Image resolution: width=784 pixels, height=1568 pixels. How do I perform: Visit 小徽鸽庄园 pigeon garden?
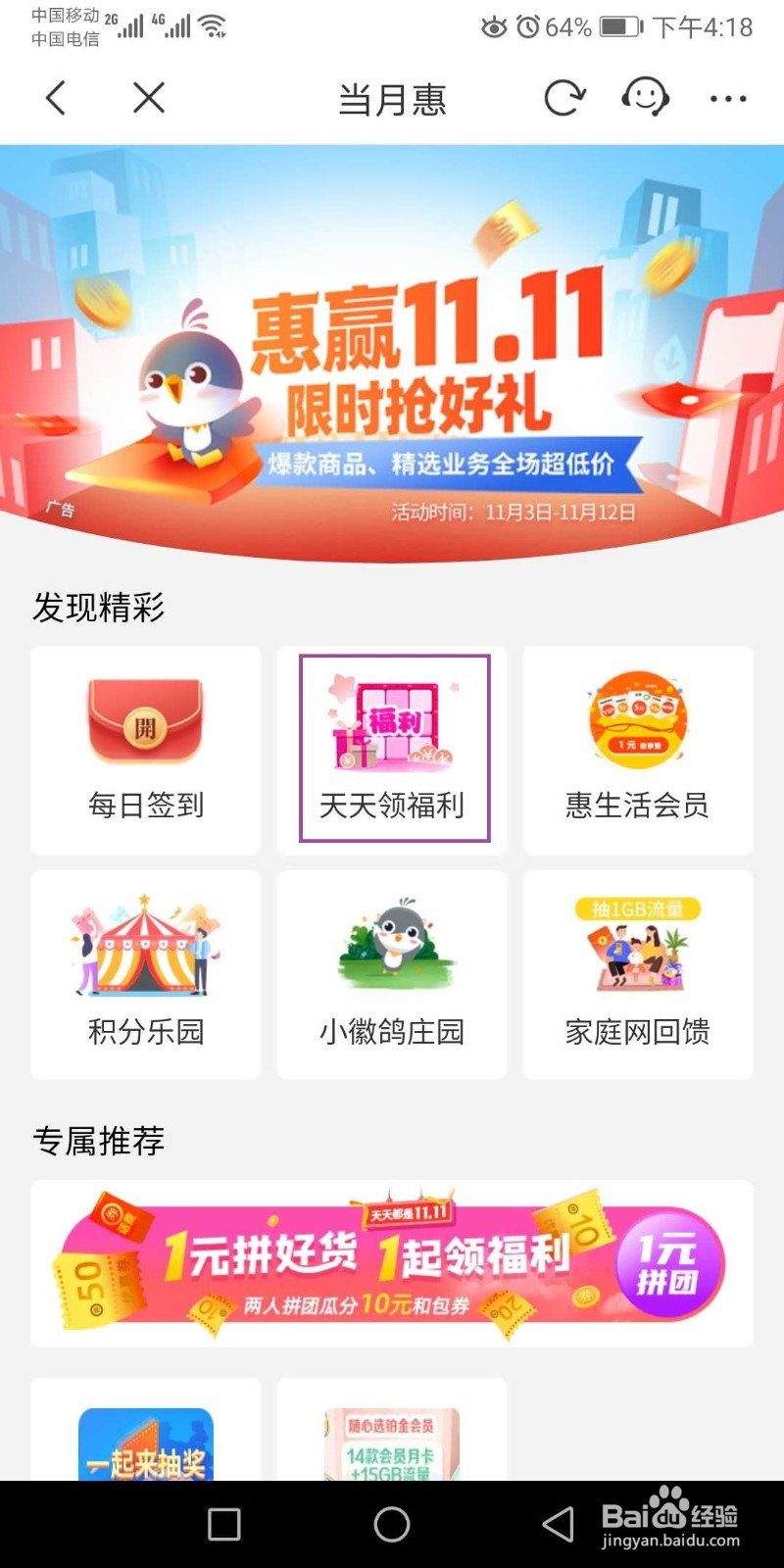click(x=391, y=975)
